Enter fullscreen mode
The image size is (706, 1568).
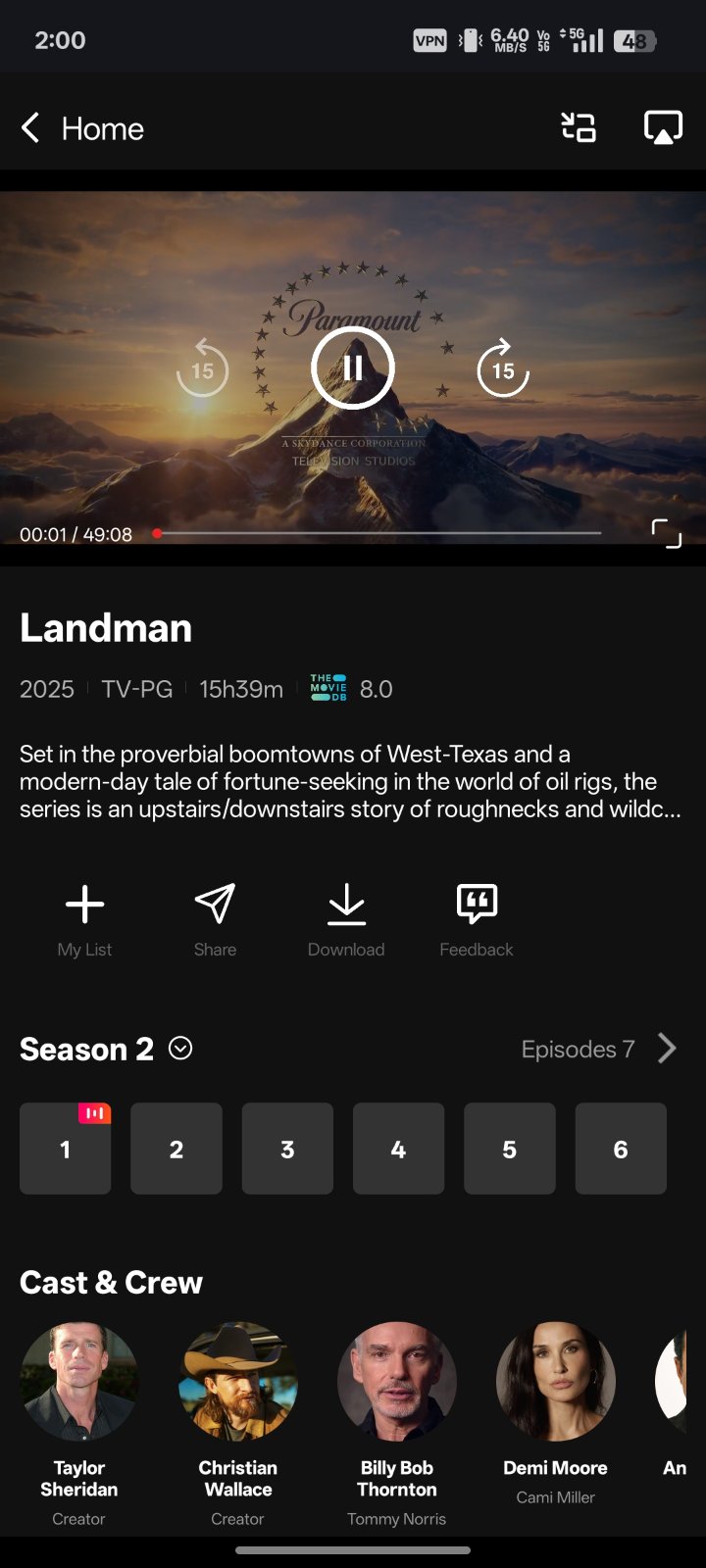(x=666, y=533)
